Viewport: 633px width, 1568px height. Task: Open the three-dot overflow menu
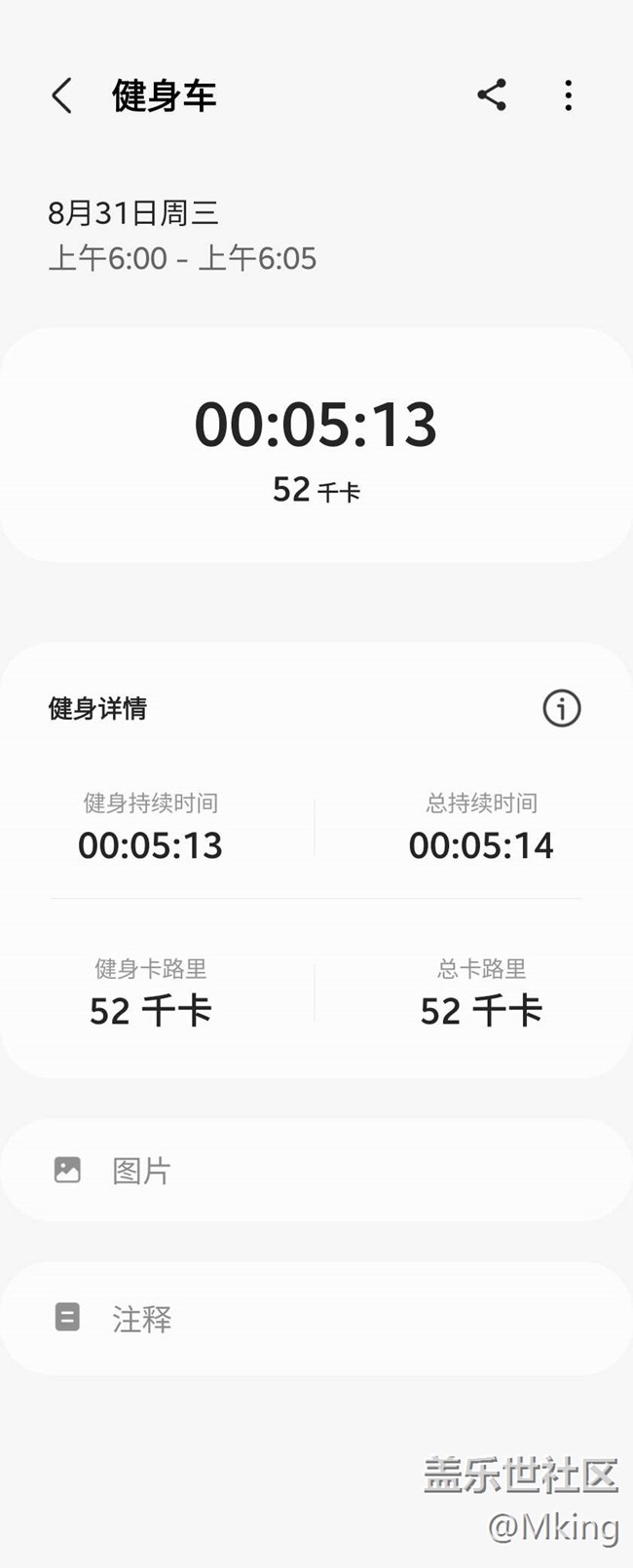point(568,95)
